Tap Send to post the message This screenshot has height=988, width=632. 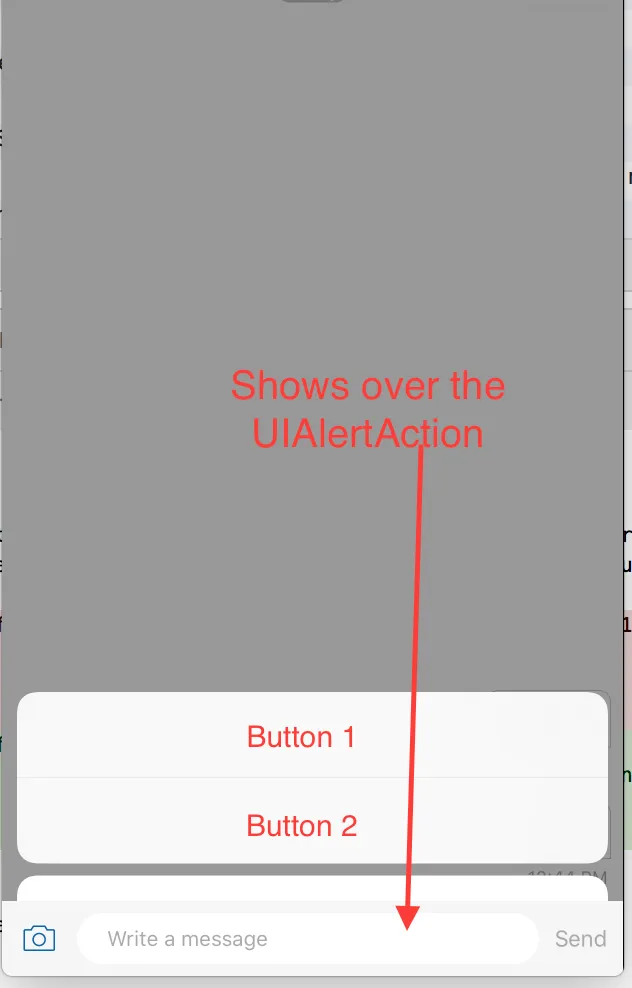tap(580, 939)
